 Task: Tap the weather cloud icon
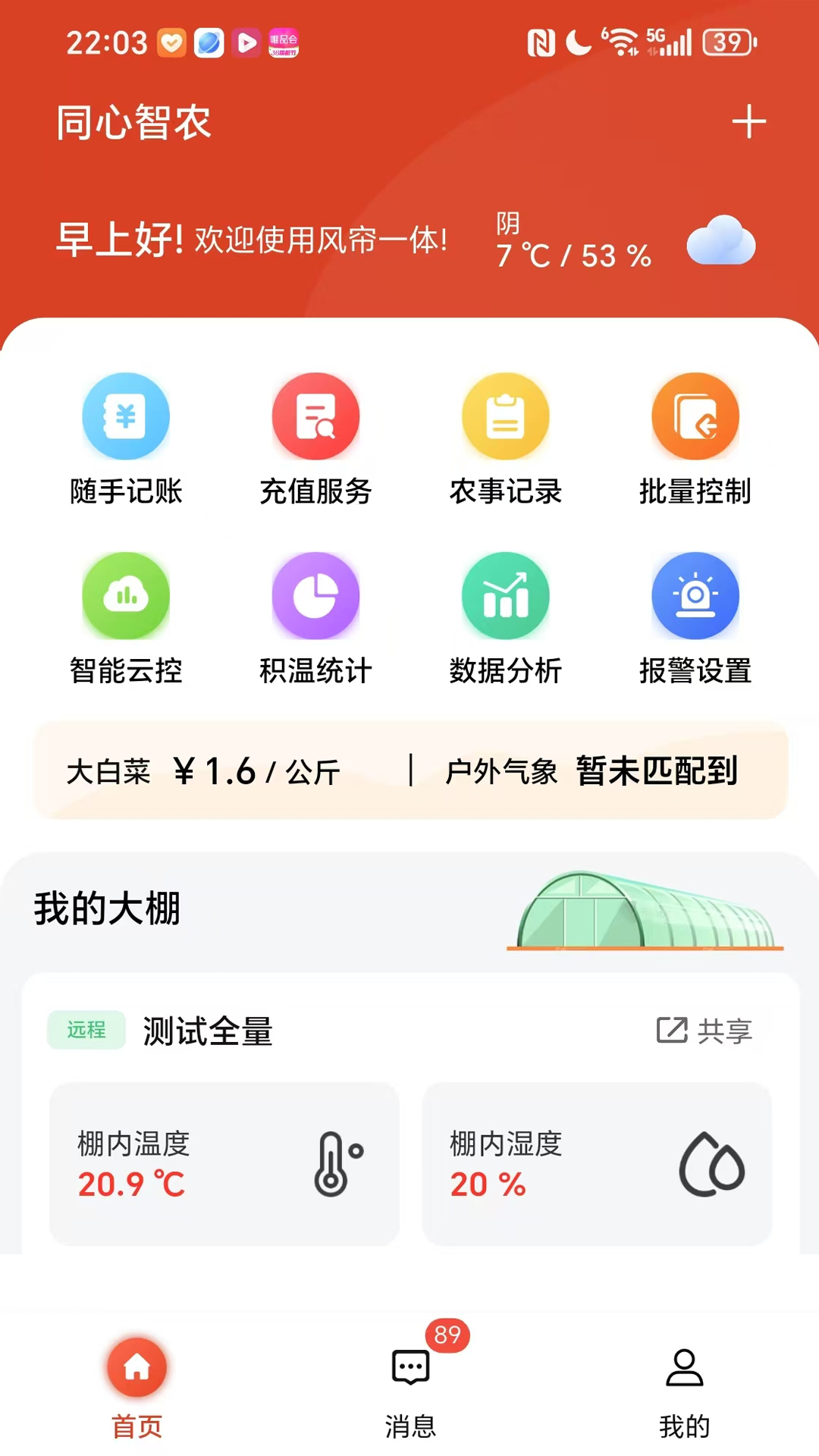point(720,243)
